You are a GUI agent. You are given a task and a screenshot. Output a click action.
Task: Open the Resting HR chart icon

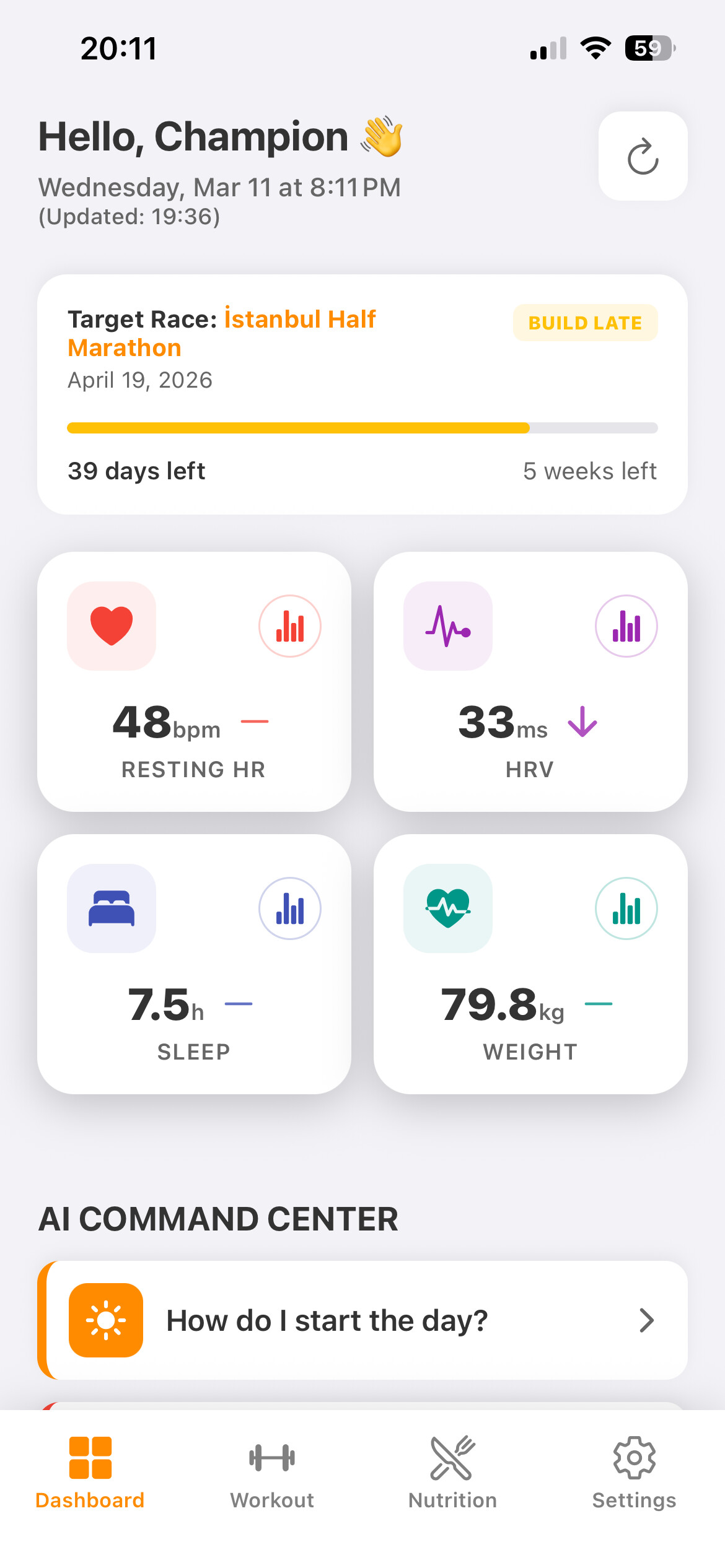coord(289,626)
